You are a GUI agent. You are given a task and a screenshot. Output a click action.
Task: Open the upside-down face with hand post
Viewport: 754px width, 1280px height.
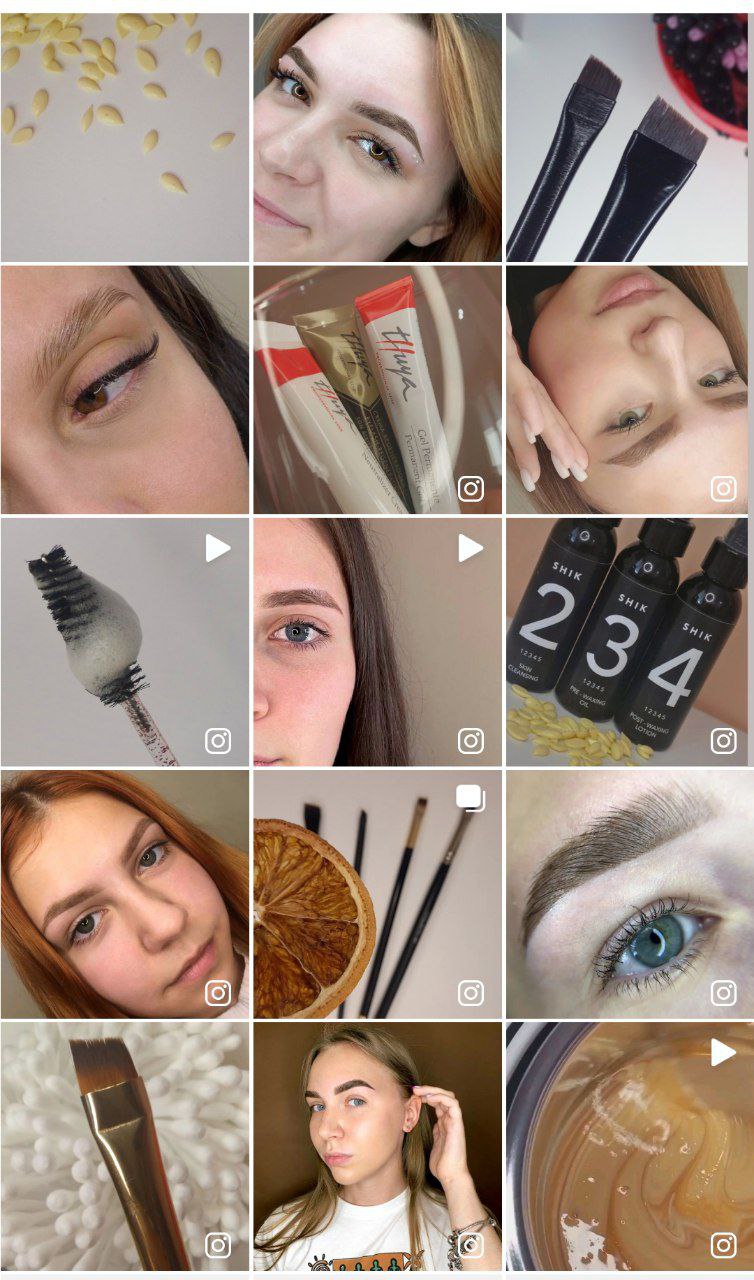(629, 390)
